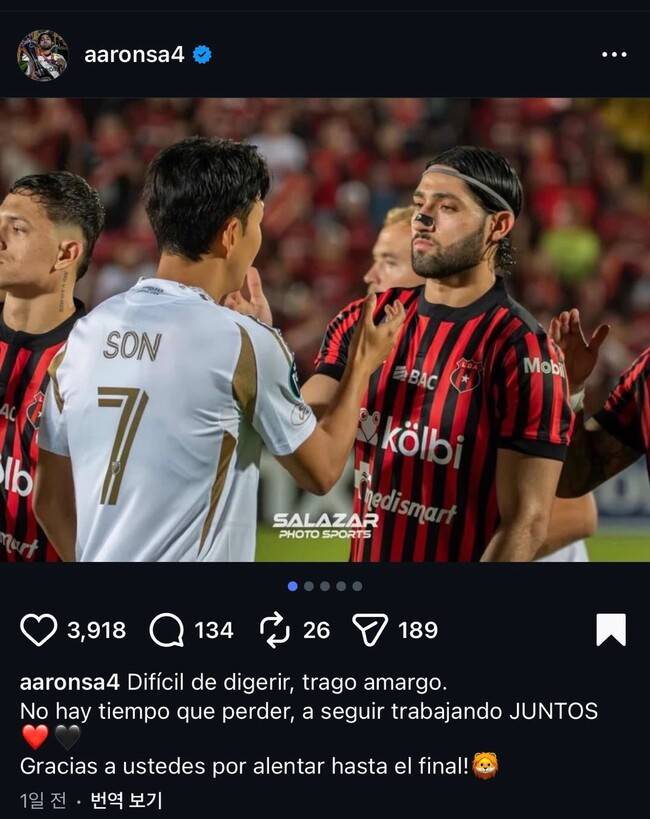
Task: Open the post photo of the players
Action: click(325, 330)
